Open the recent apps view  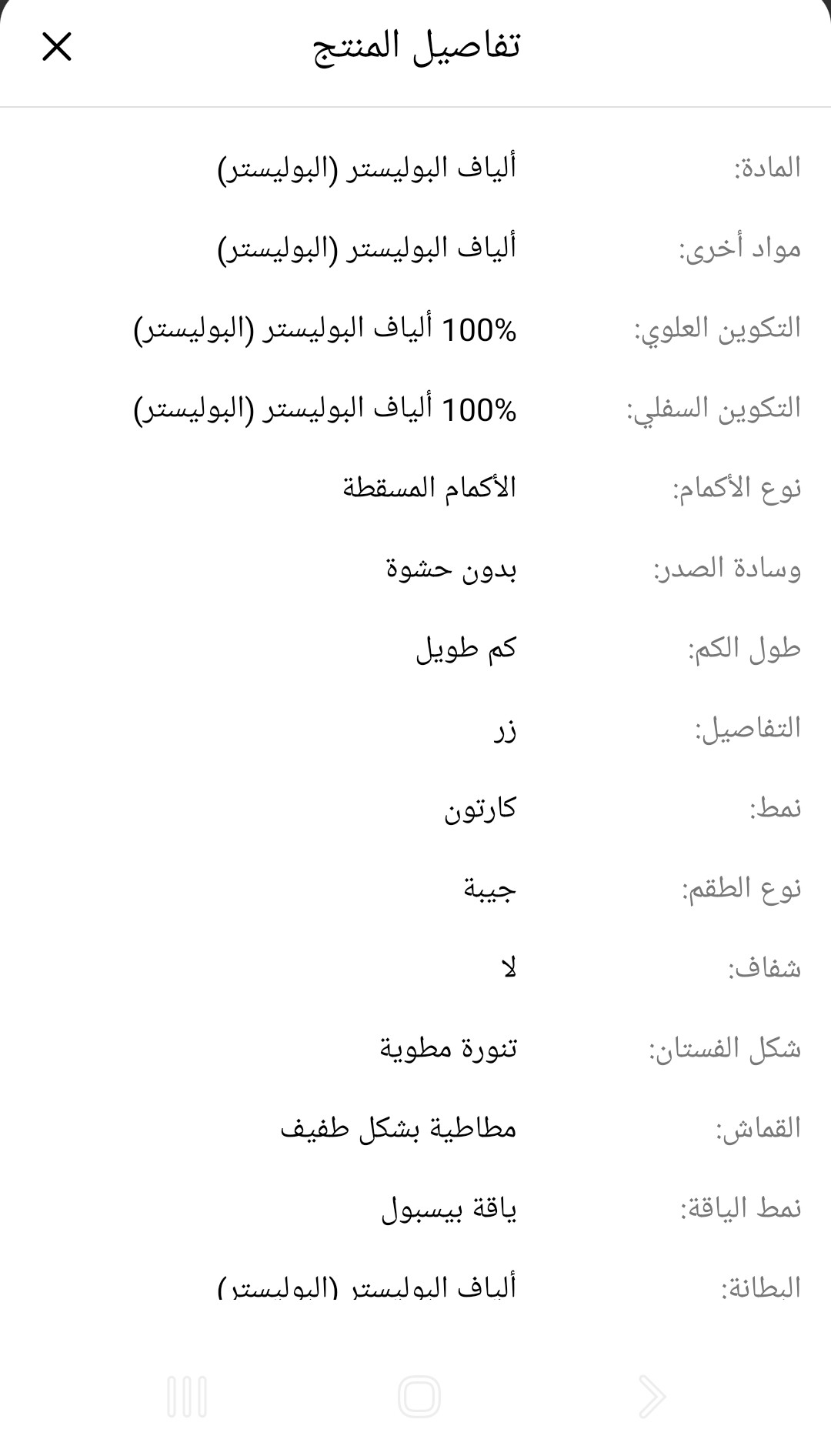pos(187,1396)
